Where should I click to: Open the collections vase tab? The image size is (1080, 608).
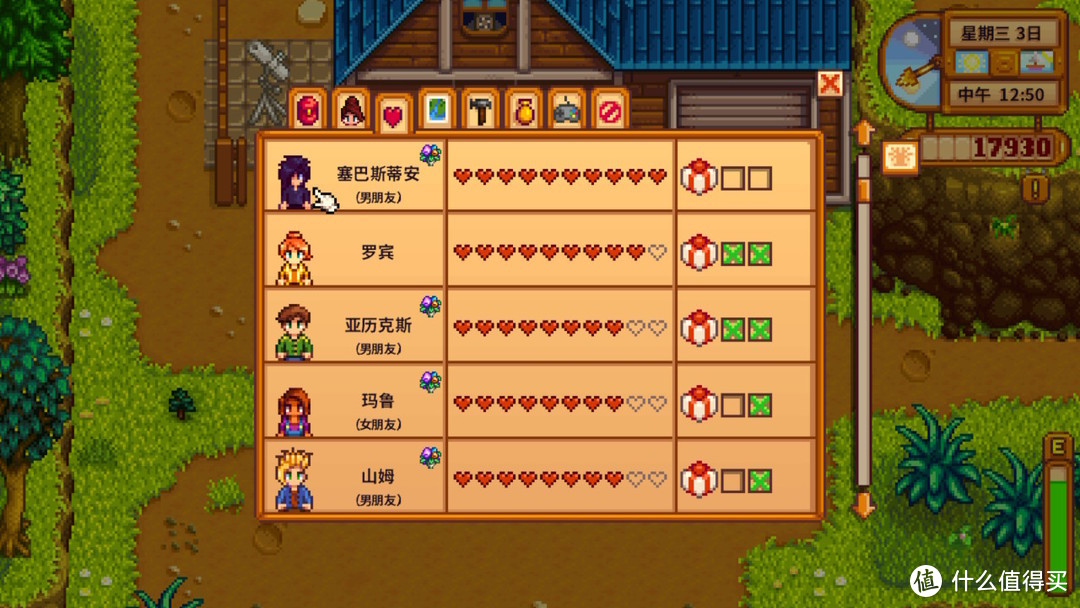coord(524,111)
